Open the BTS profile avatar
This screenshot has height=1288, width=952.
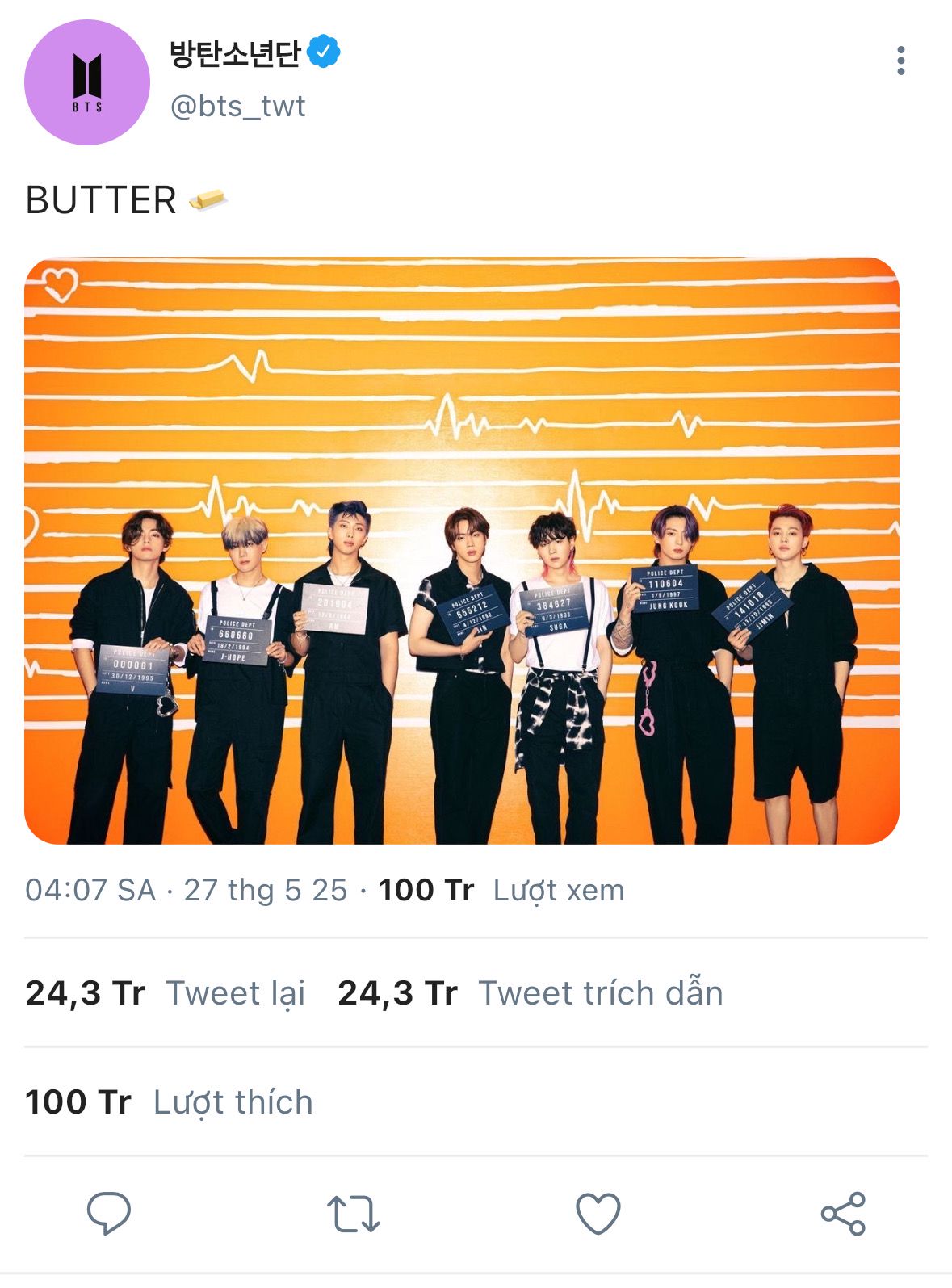point(87,82)
